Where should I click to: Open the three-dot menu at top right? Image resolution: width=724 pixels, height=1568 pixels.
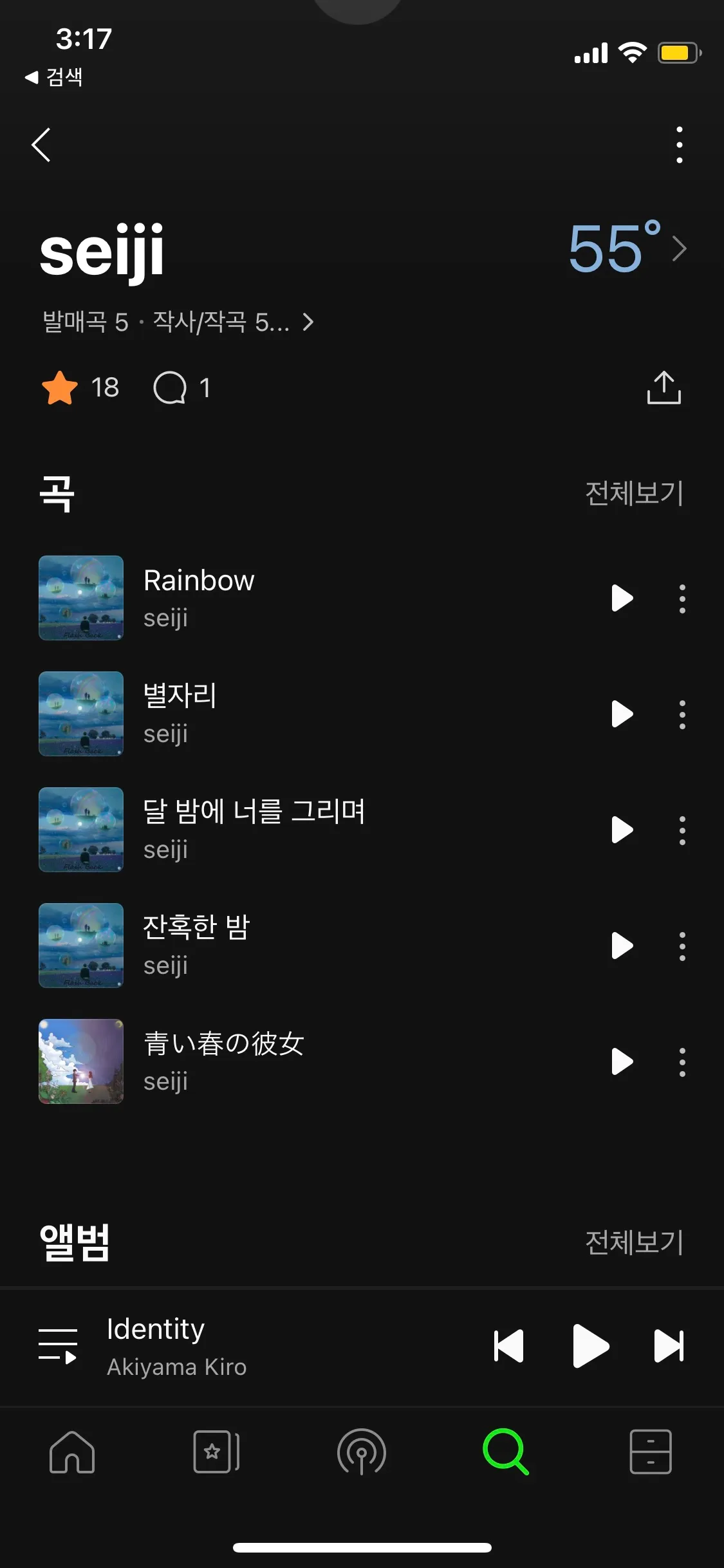pos(679,144)
